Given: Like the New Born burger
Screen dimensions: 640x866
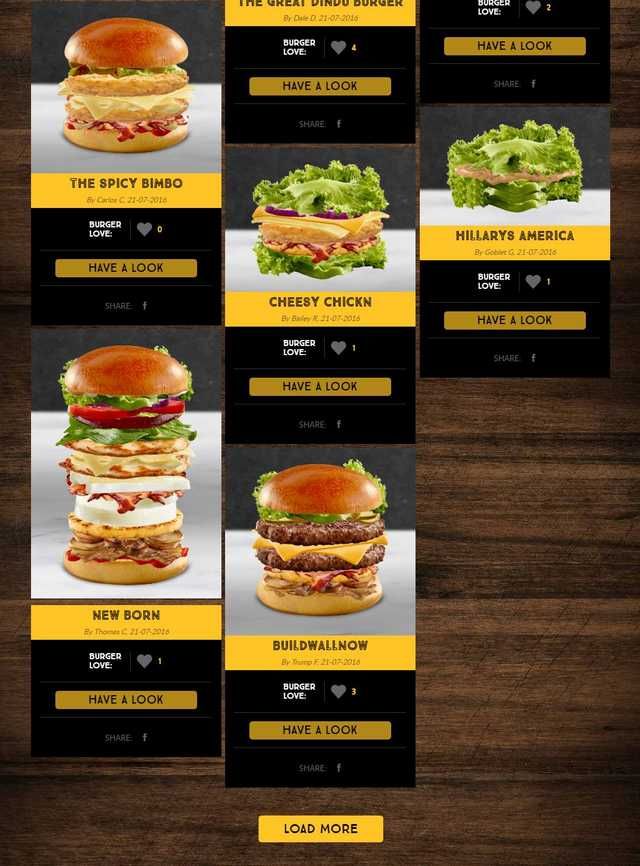Looking at the screenshot, I should (144, 661).
